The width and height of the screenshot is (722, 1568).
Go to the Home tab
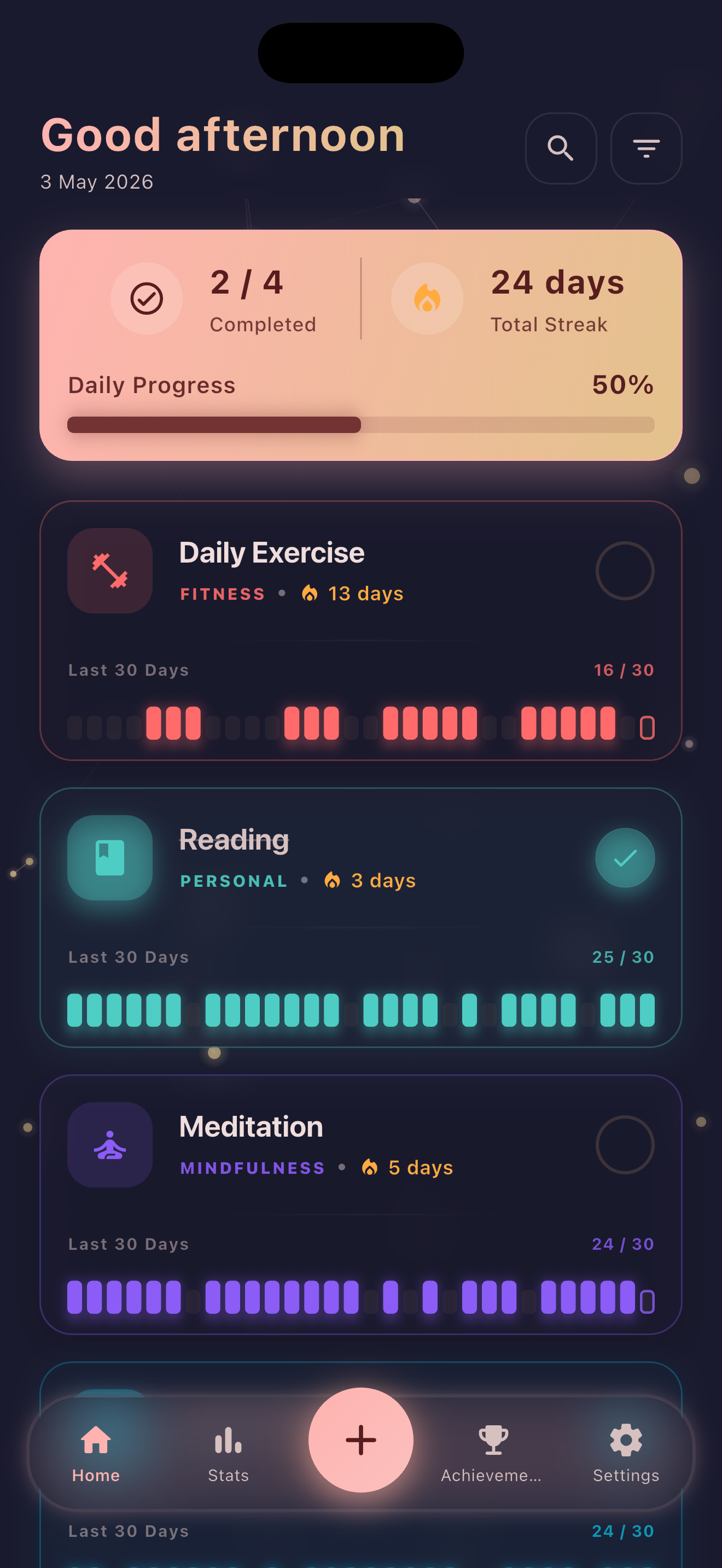(96, 1454)
